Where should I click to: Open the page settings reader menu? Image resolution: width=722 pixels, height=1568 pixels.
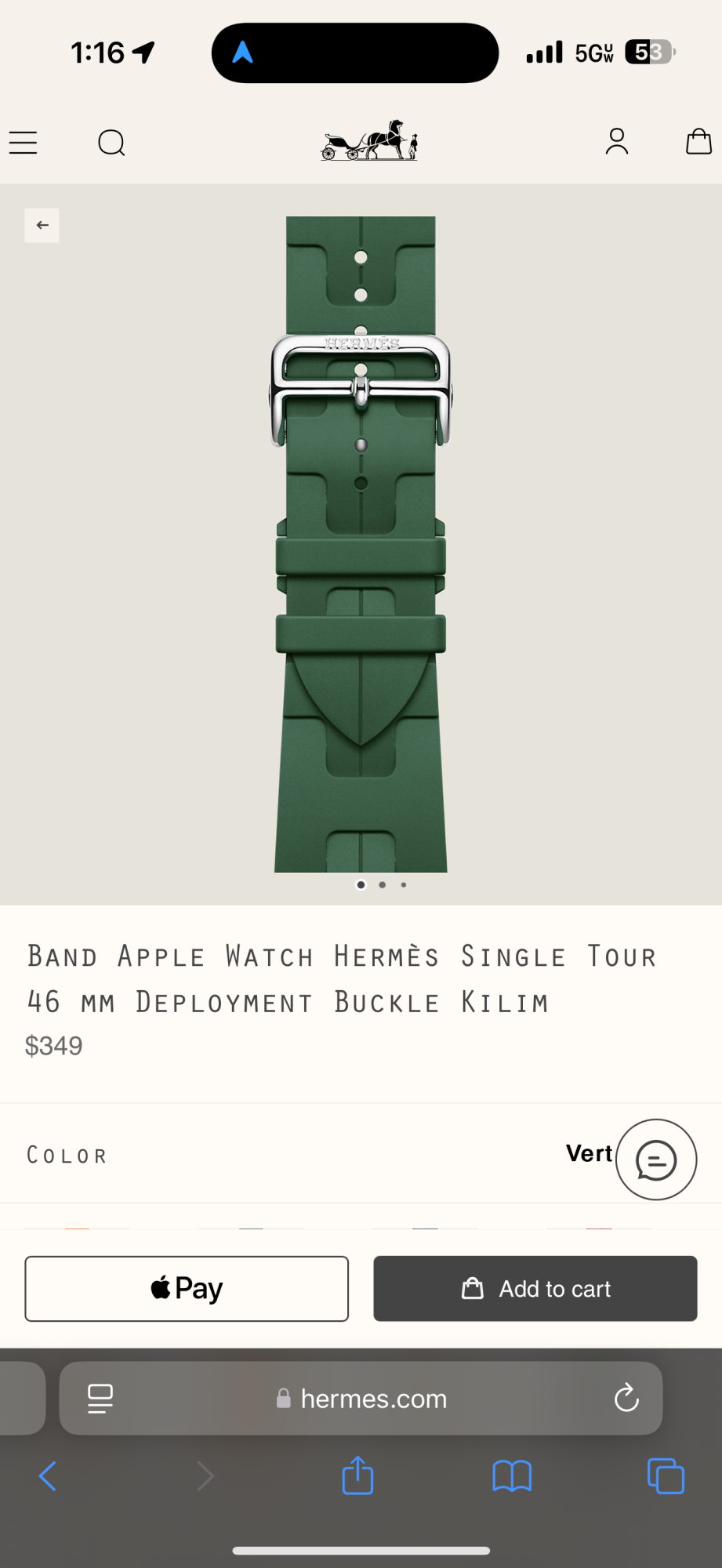click(x=100, y=1399)
